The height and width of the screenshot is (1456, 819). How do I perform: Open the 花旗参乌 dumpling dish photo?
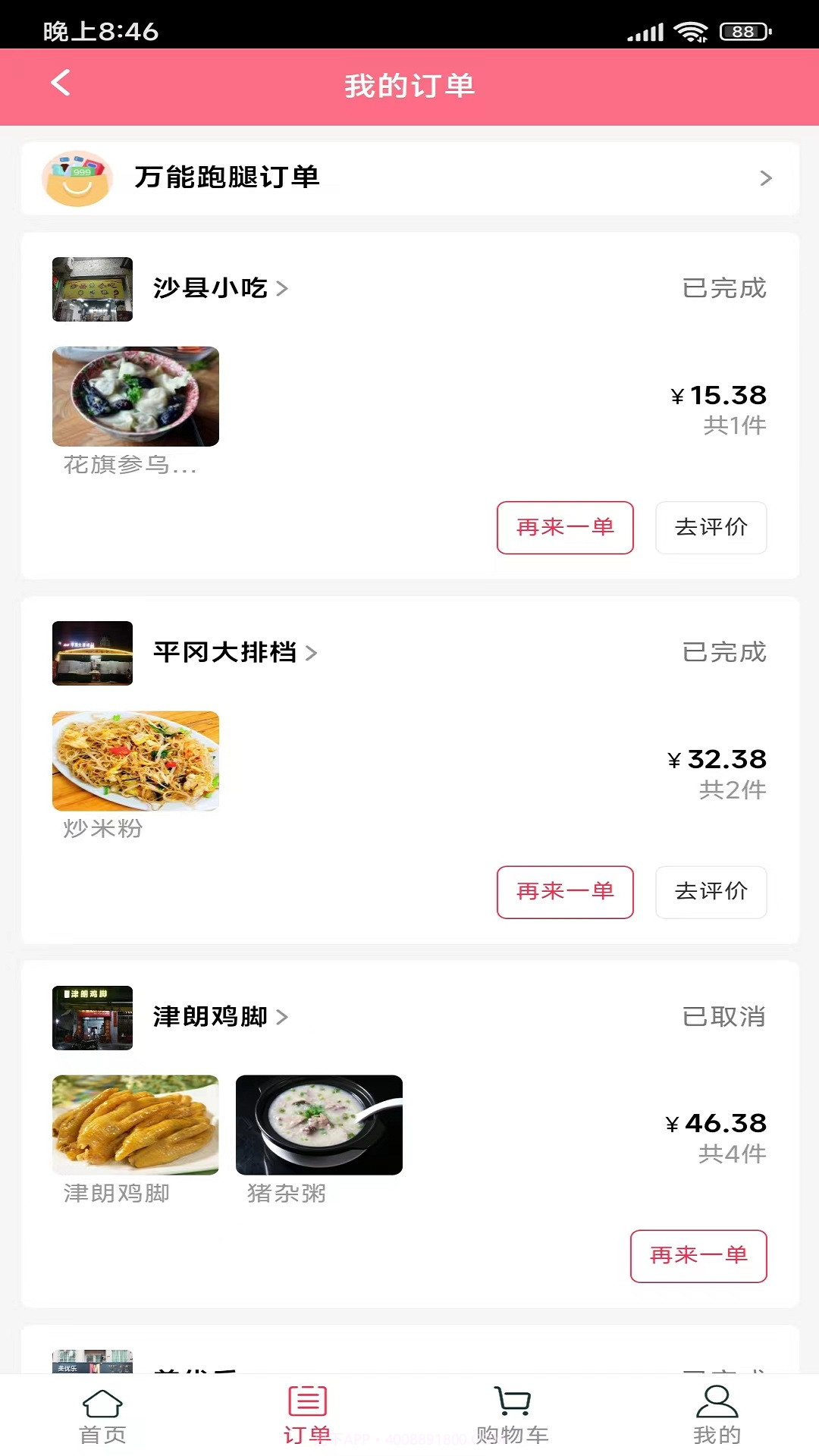(x=135, y=396)
